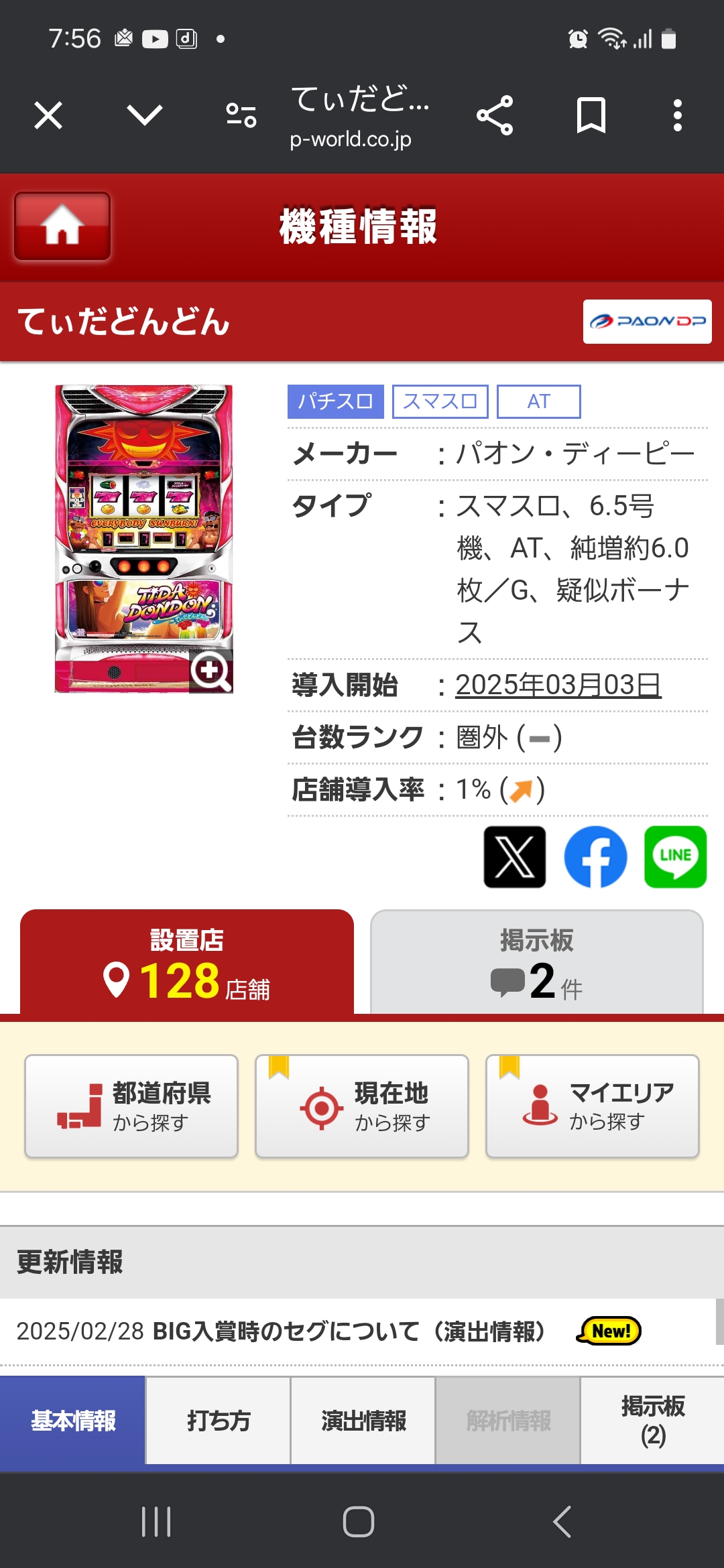Go to home with red house button

click(62, 226)
